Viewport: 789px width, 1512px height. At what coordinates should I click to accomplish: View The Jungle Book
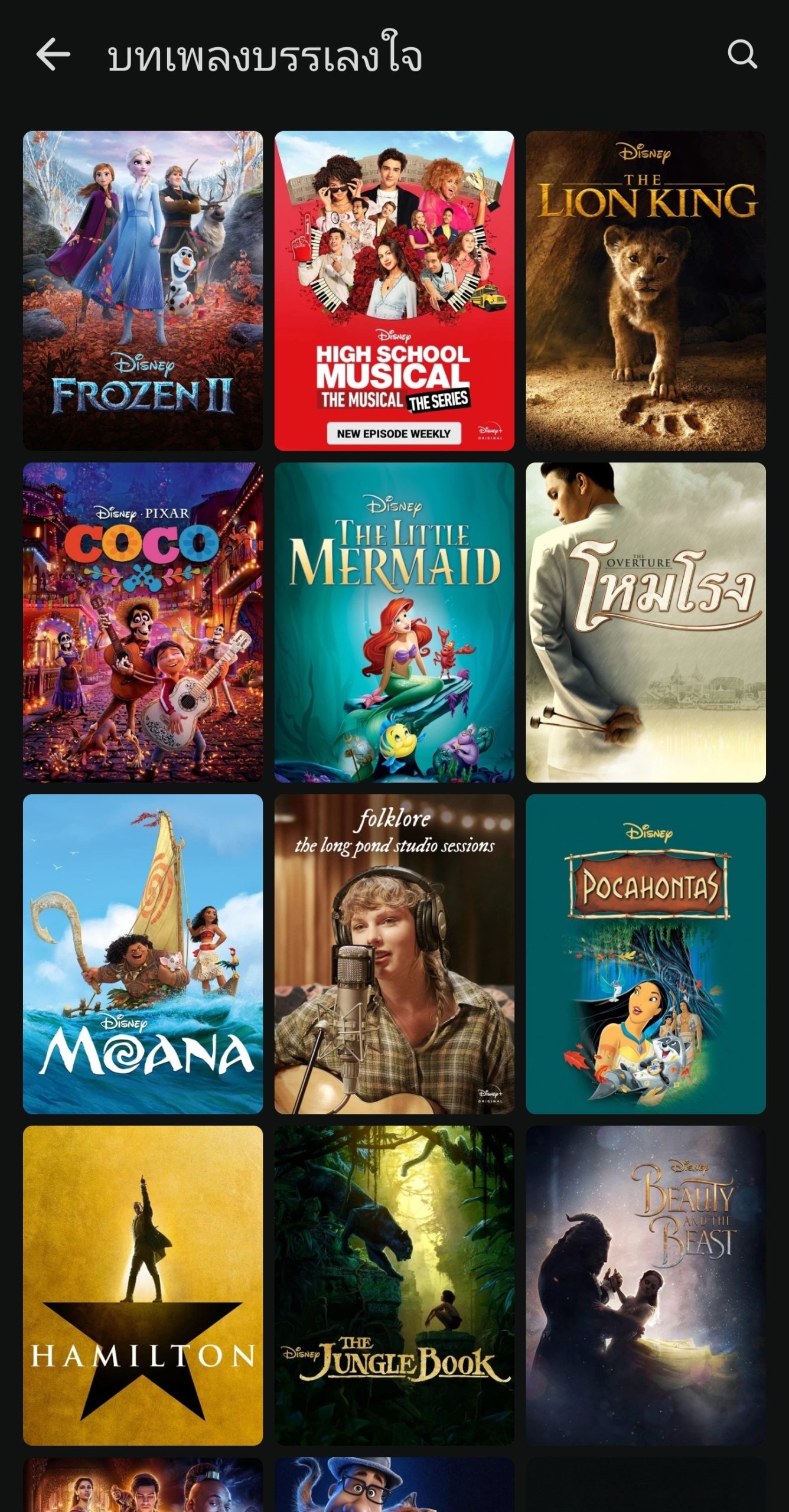394,1285
